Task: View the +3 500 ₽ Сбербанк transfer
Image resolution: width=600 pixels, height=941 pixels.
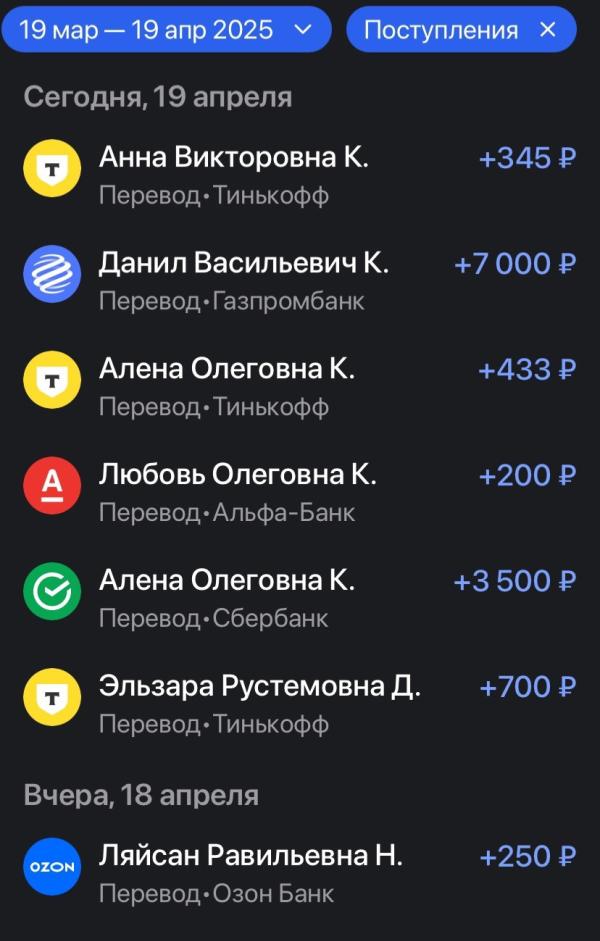Action: (x=300, y=598)
